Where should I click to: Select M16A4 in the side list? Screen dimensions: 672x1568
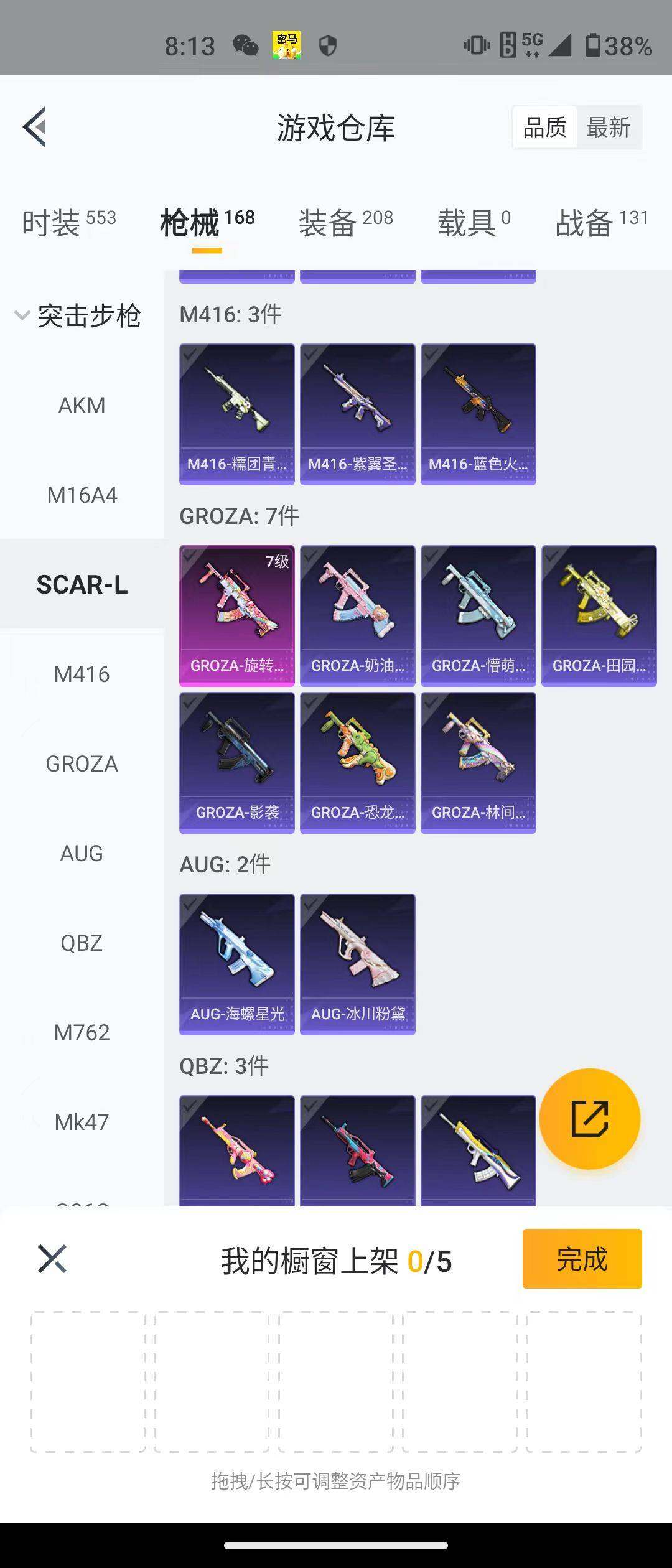point(82,495)
